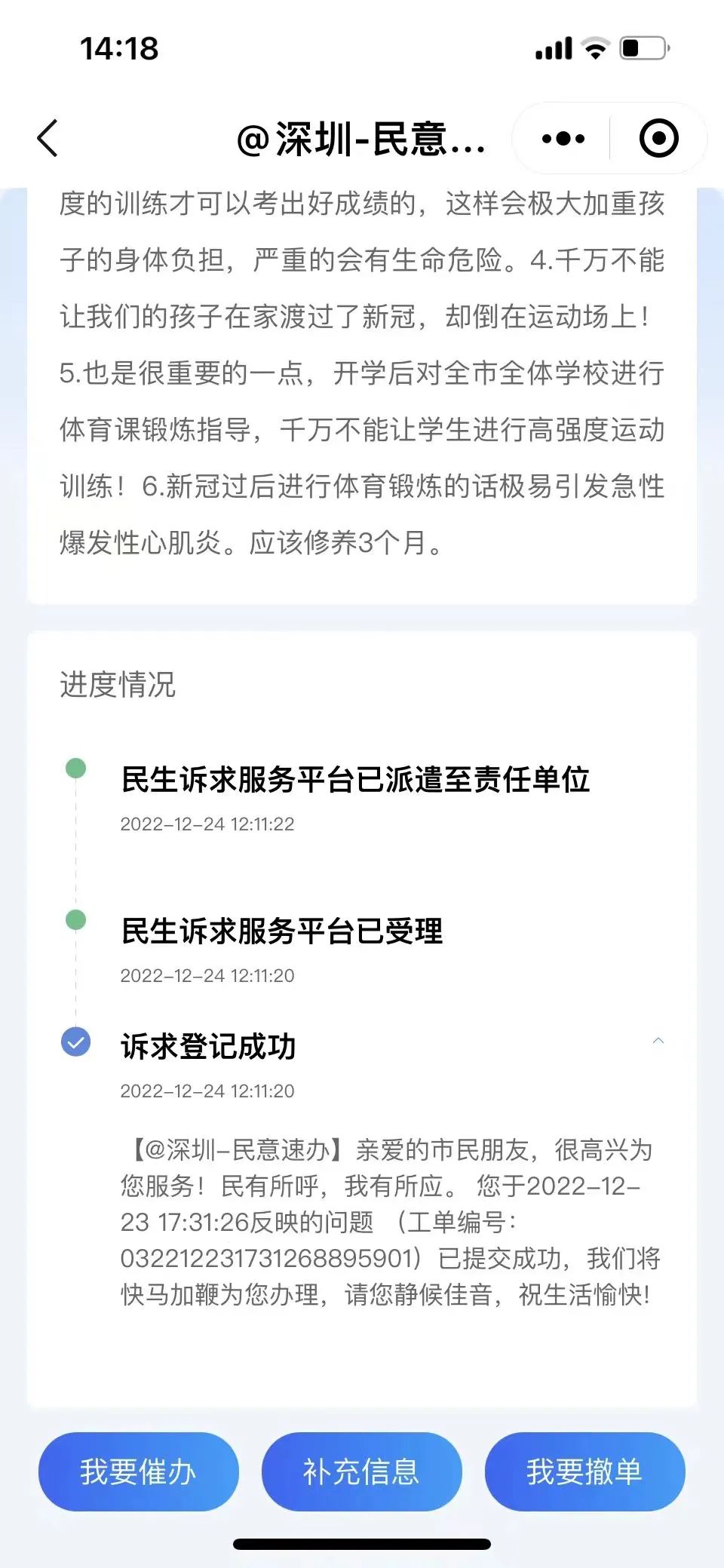This screenshot has height=1568, width=724.
Task: Tap the 我要催办 button
Action: point(139,1471)
